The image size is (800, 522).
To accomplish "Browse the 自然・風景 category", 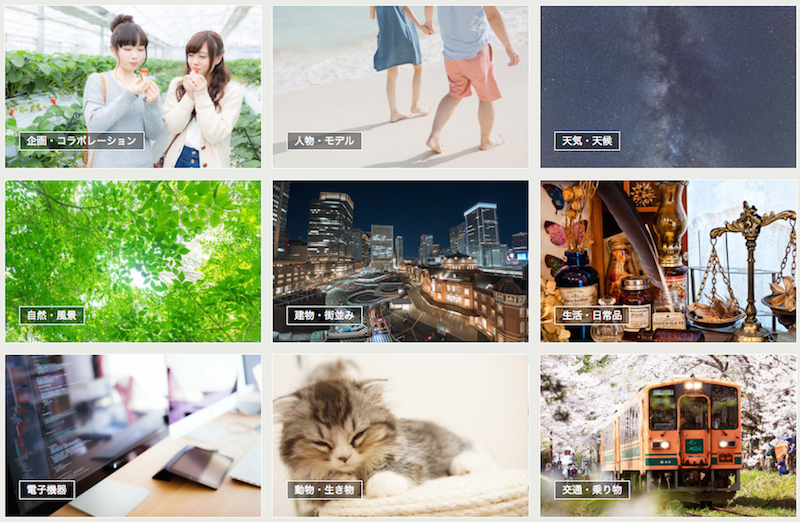I will (133, 261).
